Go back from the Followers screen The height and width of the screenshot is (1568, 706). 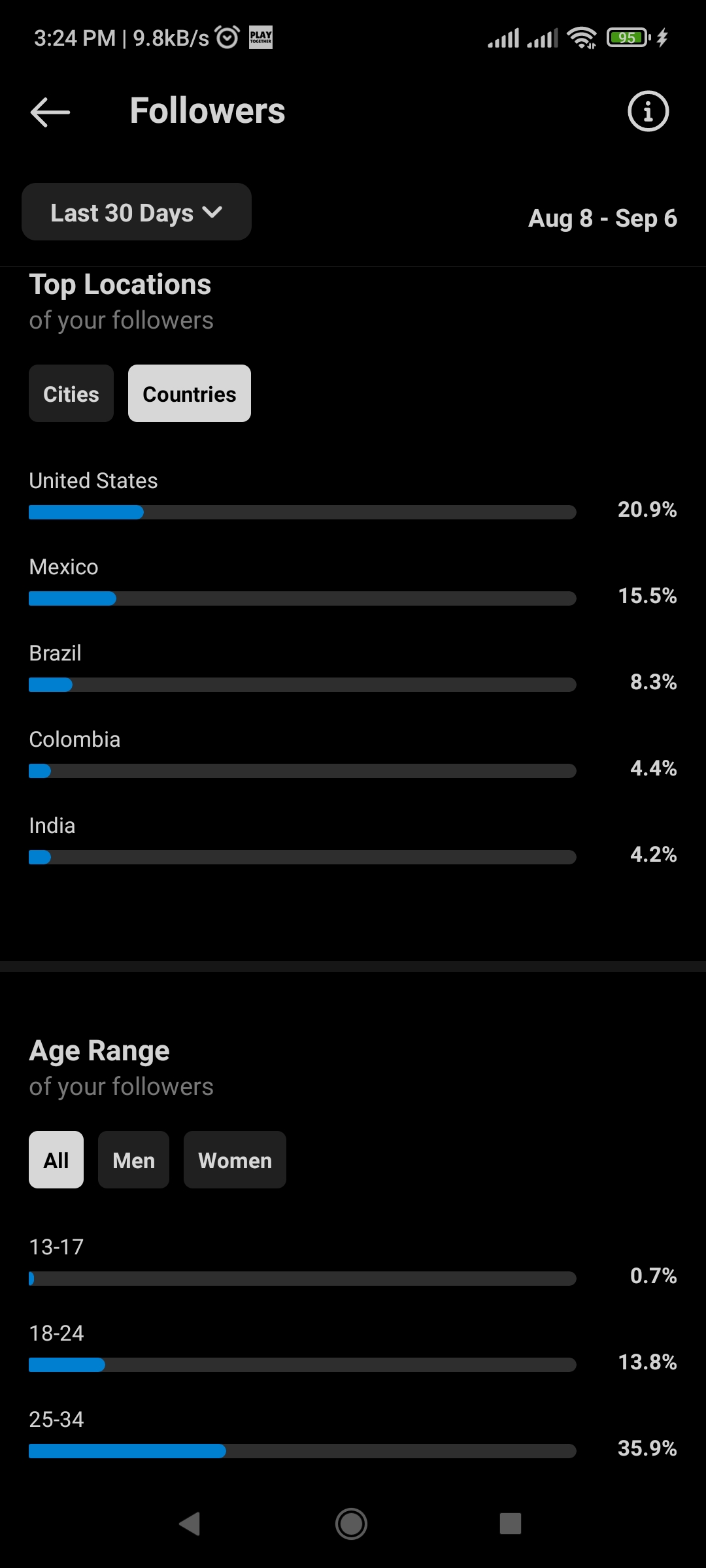pyautogui.click(x=50, y=112)
